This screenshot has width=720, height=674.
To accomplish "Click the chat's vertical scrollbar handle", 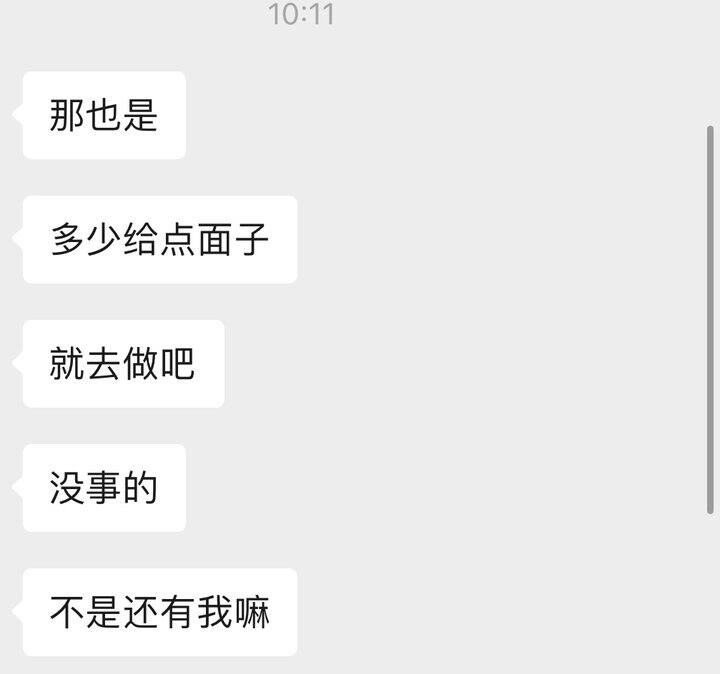I will click(x=710, y=320).
